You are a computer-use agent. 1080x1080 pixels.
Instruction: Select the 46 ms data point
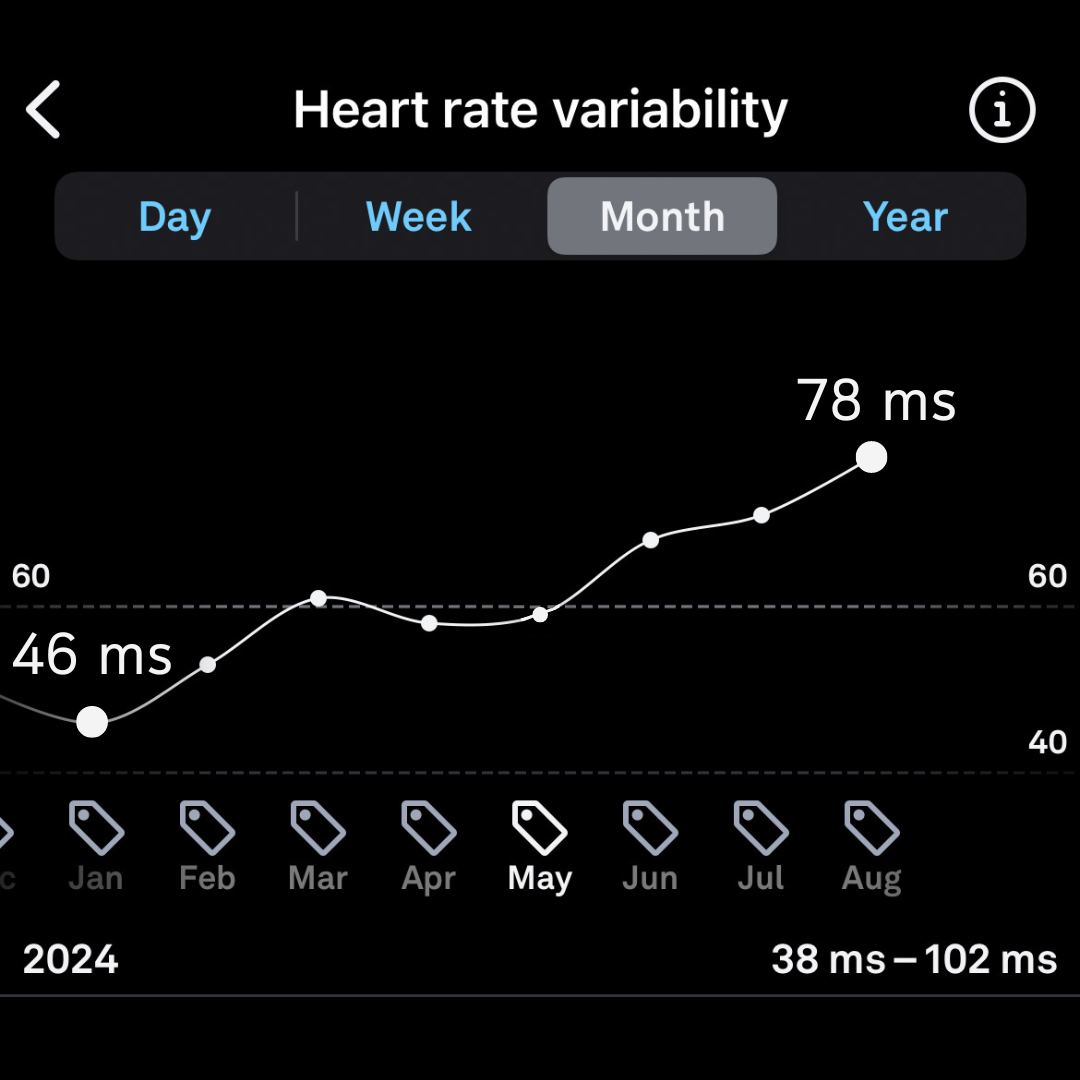coord(92,721)
